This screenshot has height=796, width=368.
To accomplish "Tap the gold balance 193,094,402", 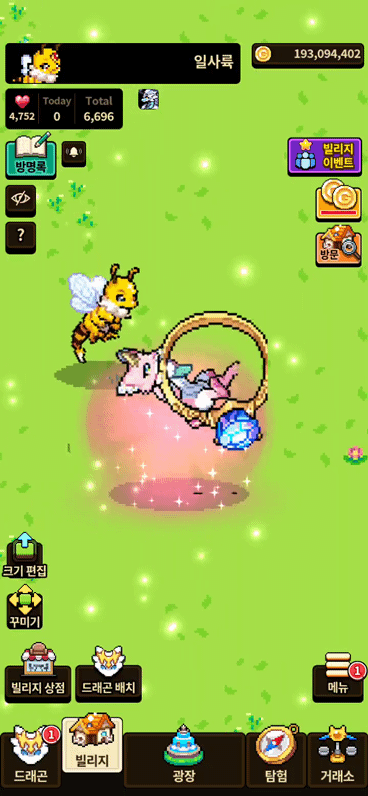I will (x=308, y=55).
